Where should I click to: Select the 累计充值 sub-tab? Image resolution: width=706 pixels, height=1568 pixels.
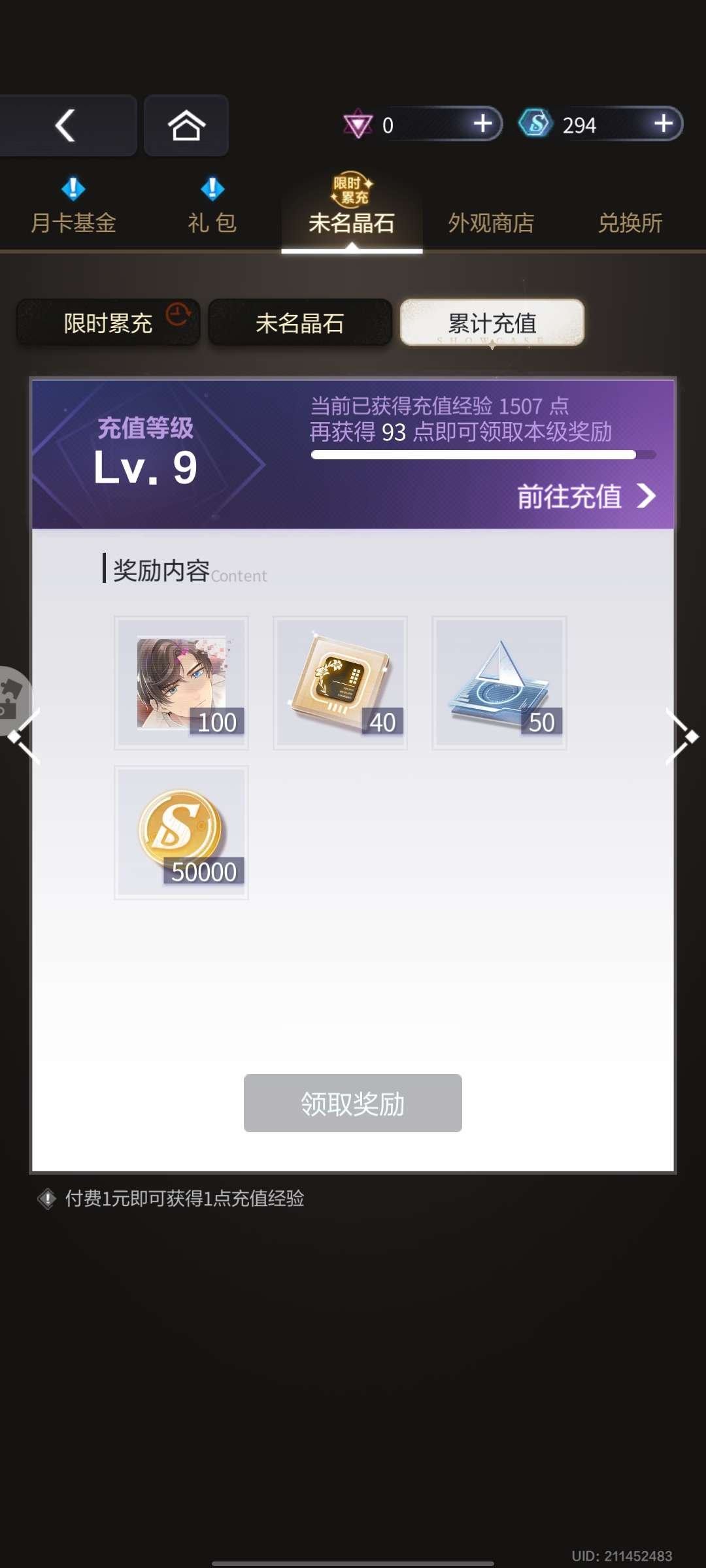(492, 323)
